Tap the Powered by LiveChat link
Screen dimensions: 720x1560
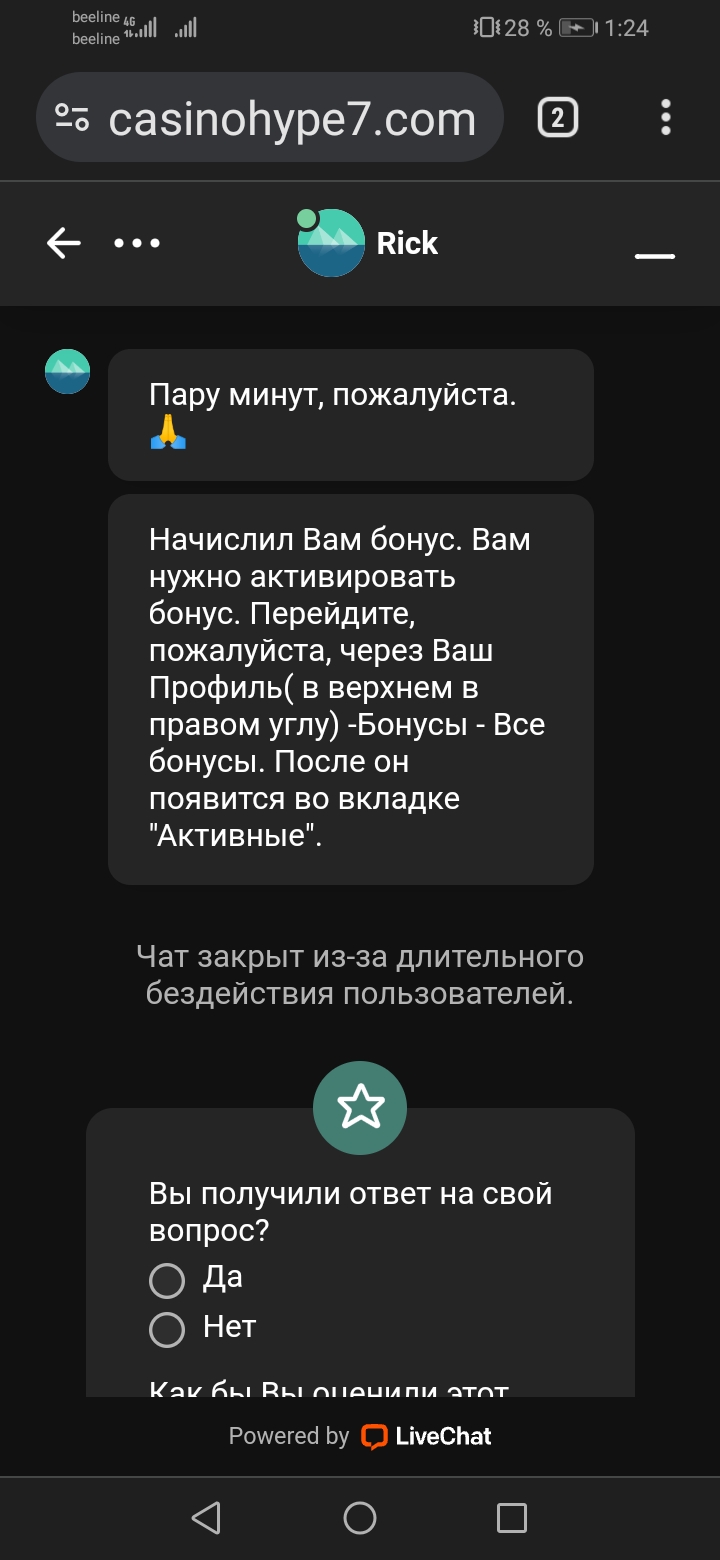[360, 1436]
